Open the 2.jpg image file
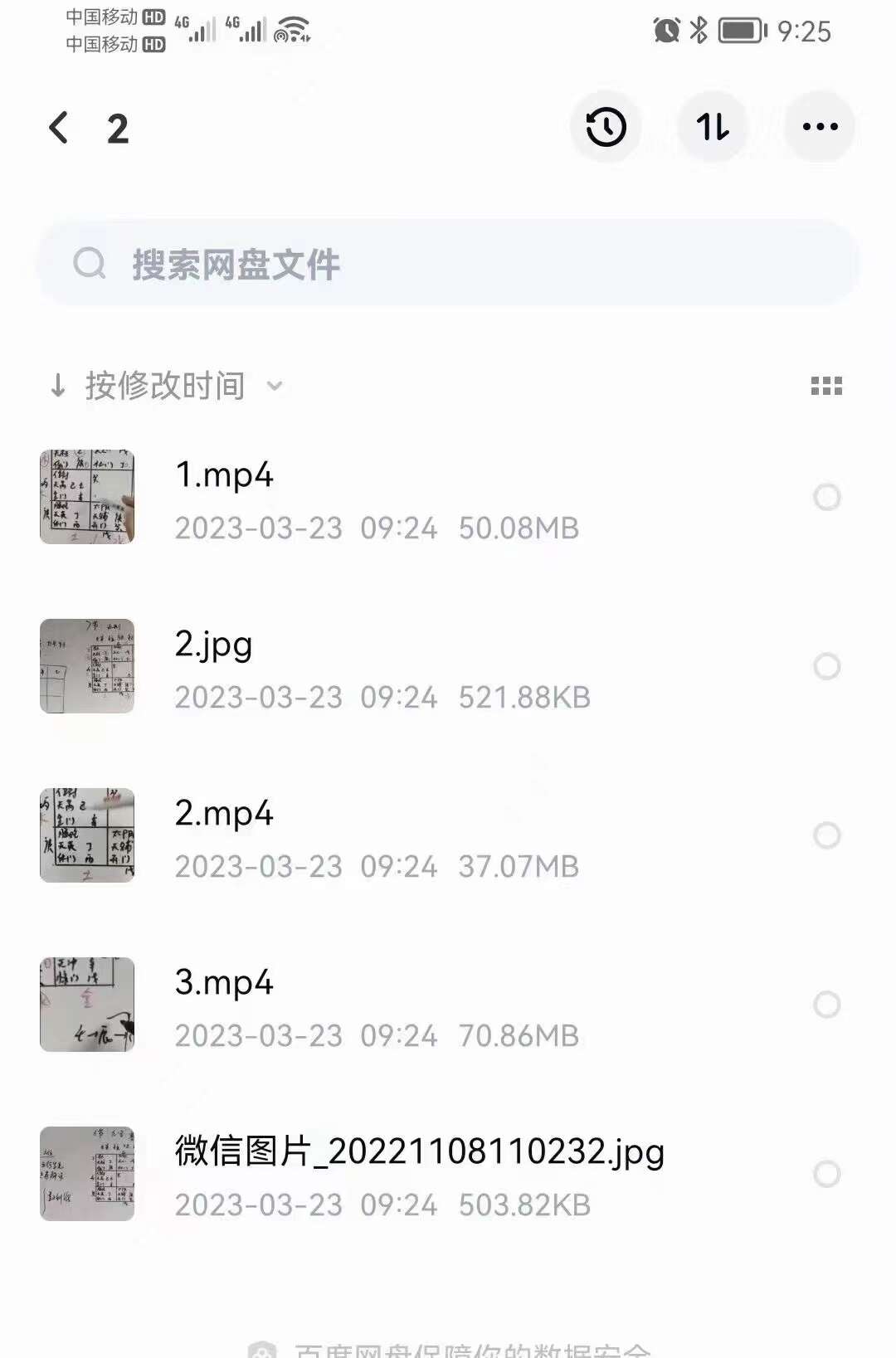 pyautogui.click(x=213, y=645)
